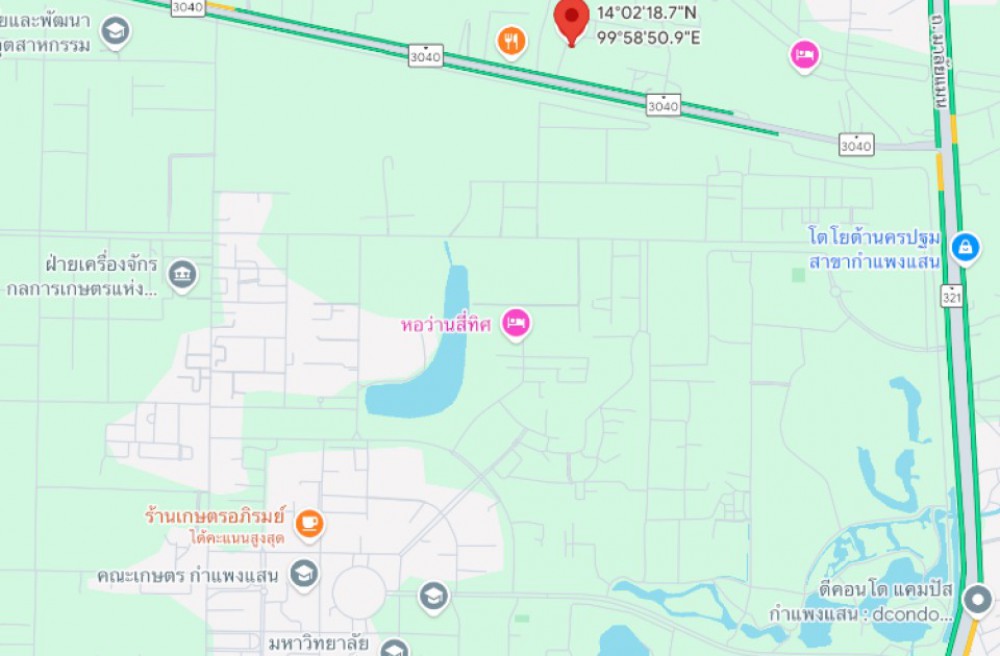Open ร้านเกษตรอภิรมย์ cafe marker
The height and width of the screenshot is (656, 1000).
(x=309, y=522)
